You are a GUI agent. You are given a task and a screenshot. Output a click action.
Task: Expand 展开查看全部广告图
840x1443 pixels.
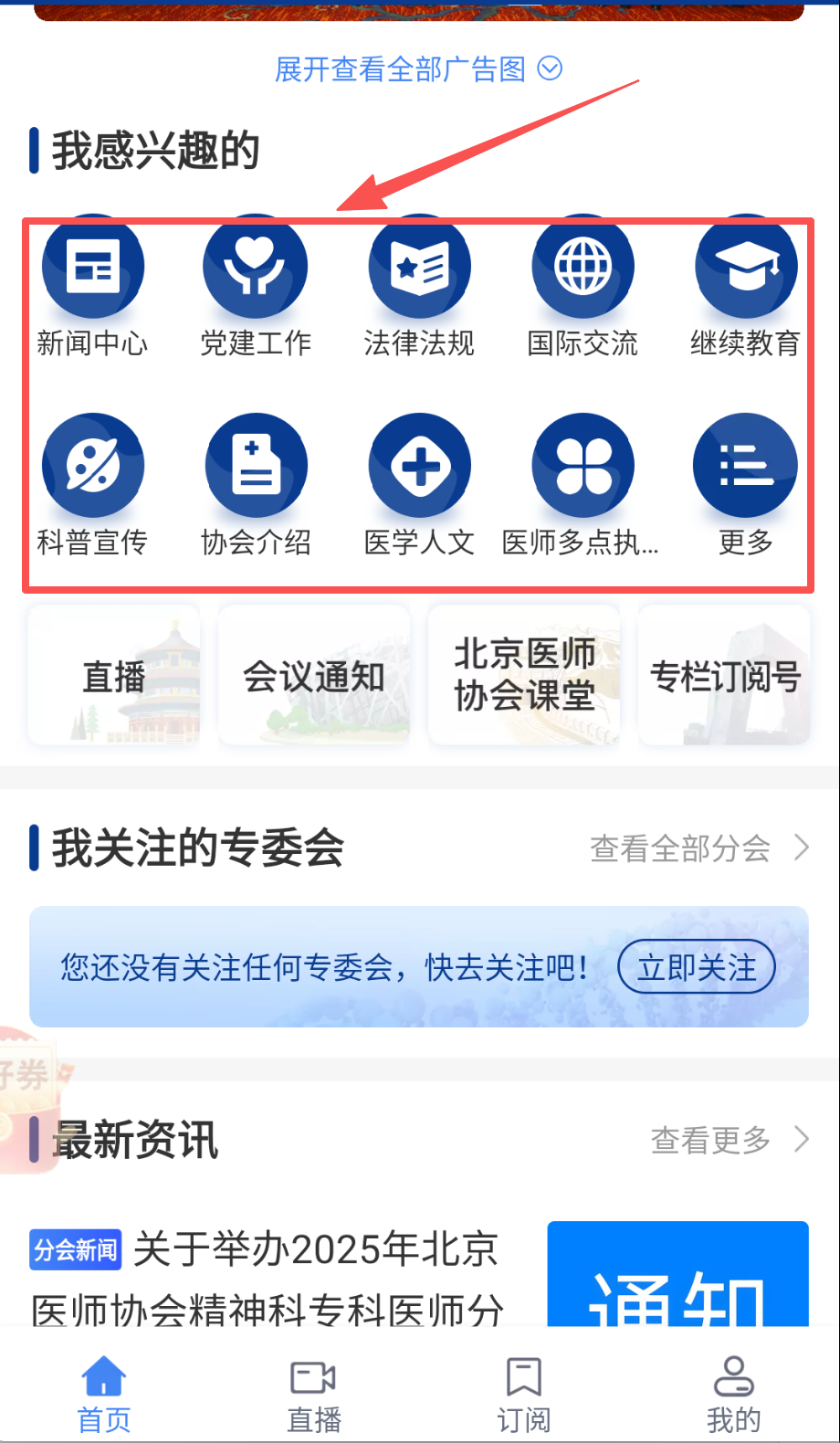pos(418,69)
